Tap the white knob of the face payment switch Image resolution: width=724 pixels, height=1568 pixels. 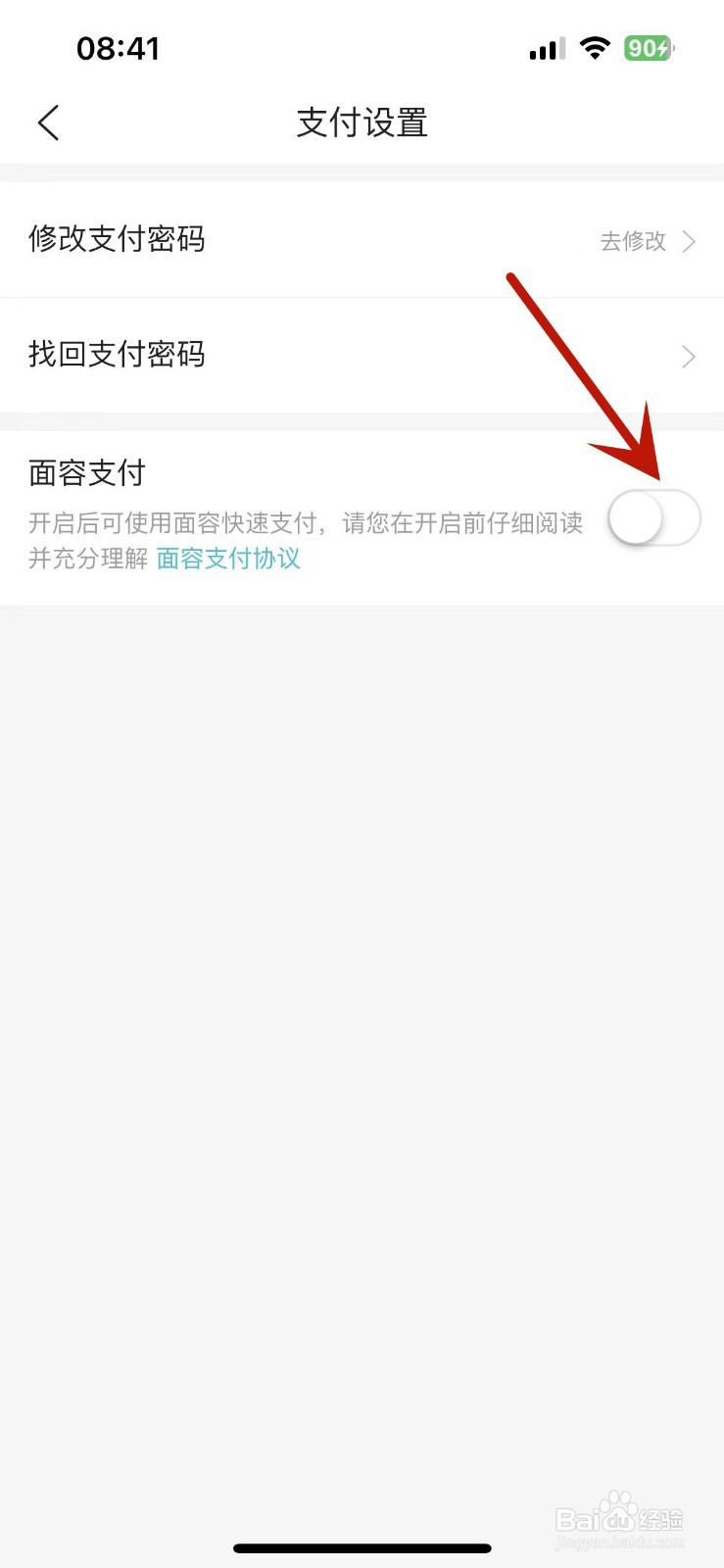pos(635,517)
